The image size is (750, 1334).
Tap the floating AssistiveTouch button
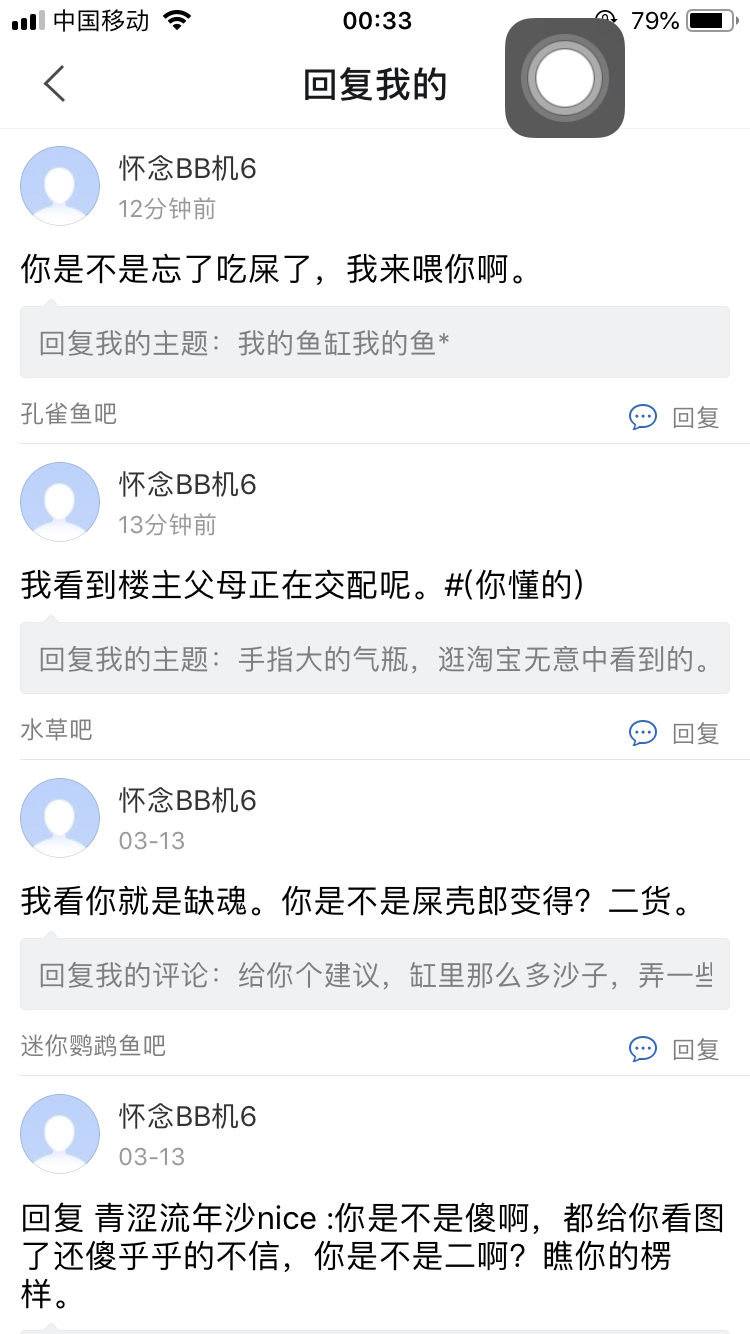(565, 78)
